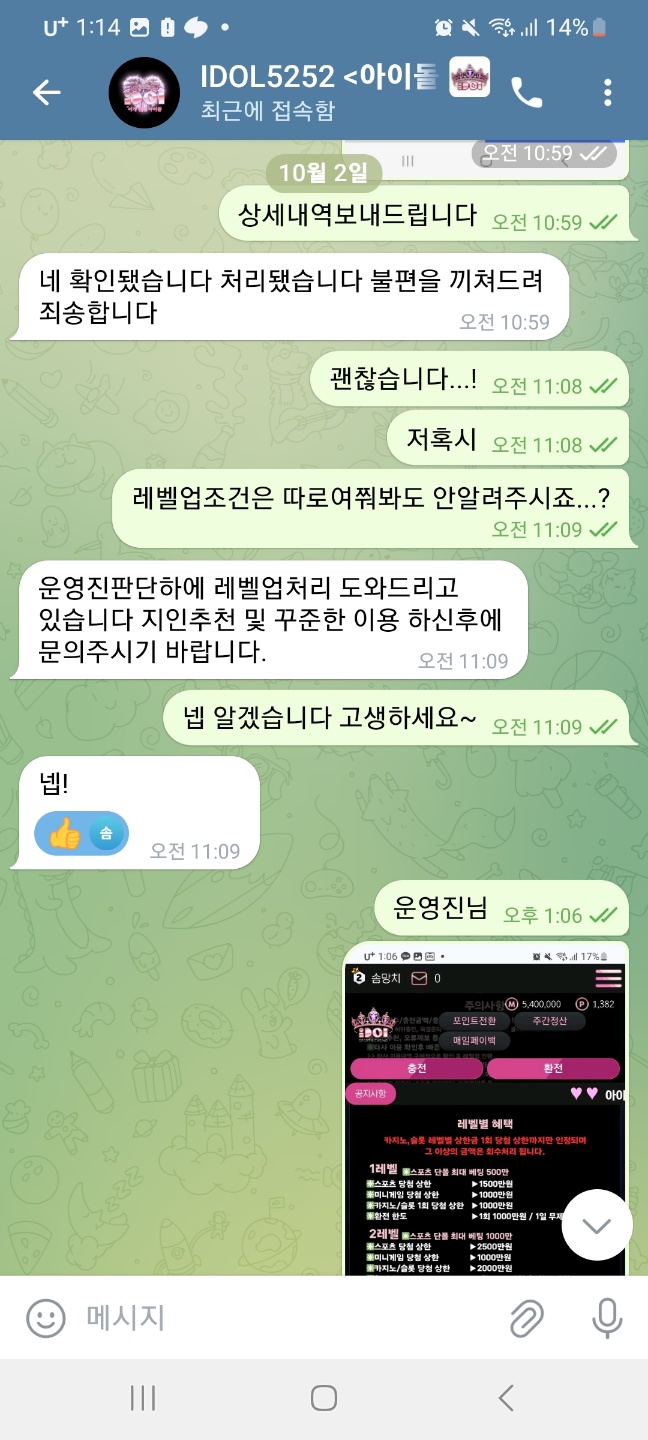648x1440 pixels.
Task: Tap the message input field
Action: pyautogui.click(x=280, y=1317)
